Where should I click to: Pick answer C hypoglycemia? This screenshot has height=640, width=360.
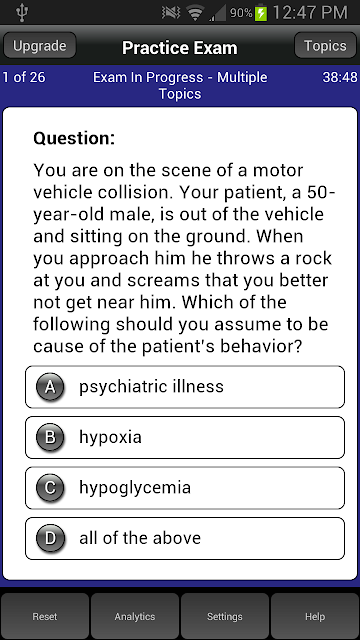185,488
